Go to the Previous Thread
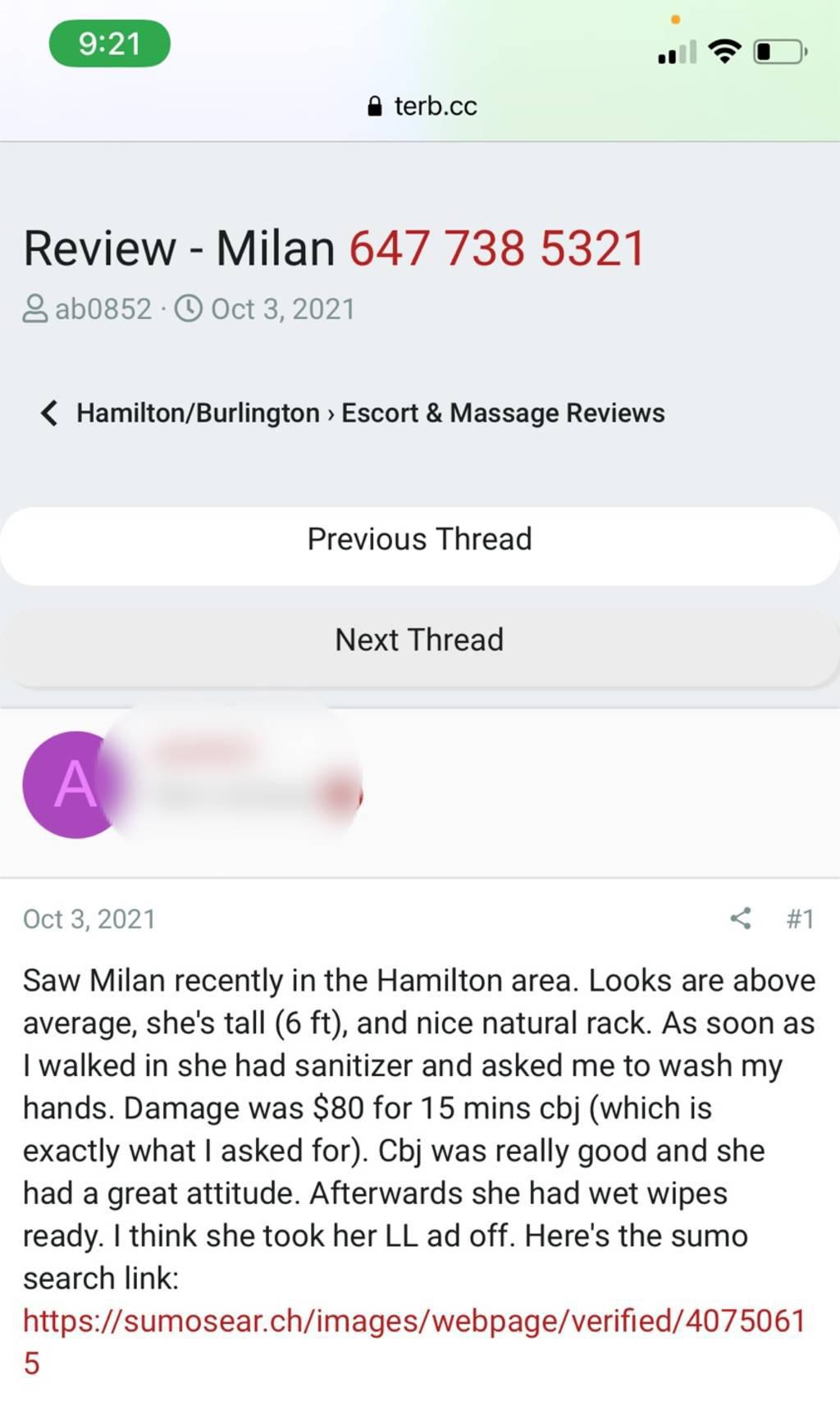840x1419 pixels. click(419, 540)
